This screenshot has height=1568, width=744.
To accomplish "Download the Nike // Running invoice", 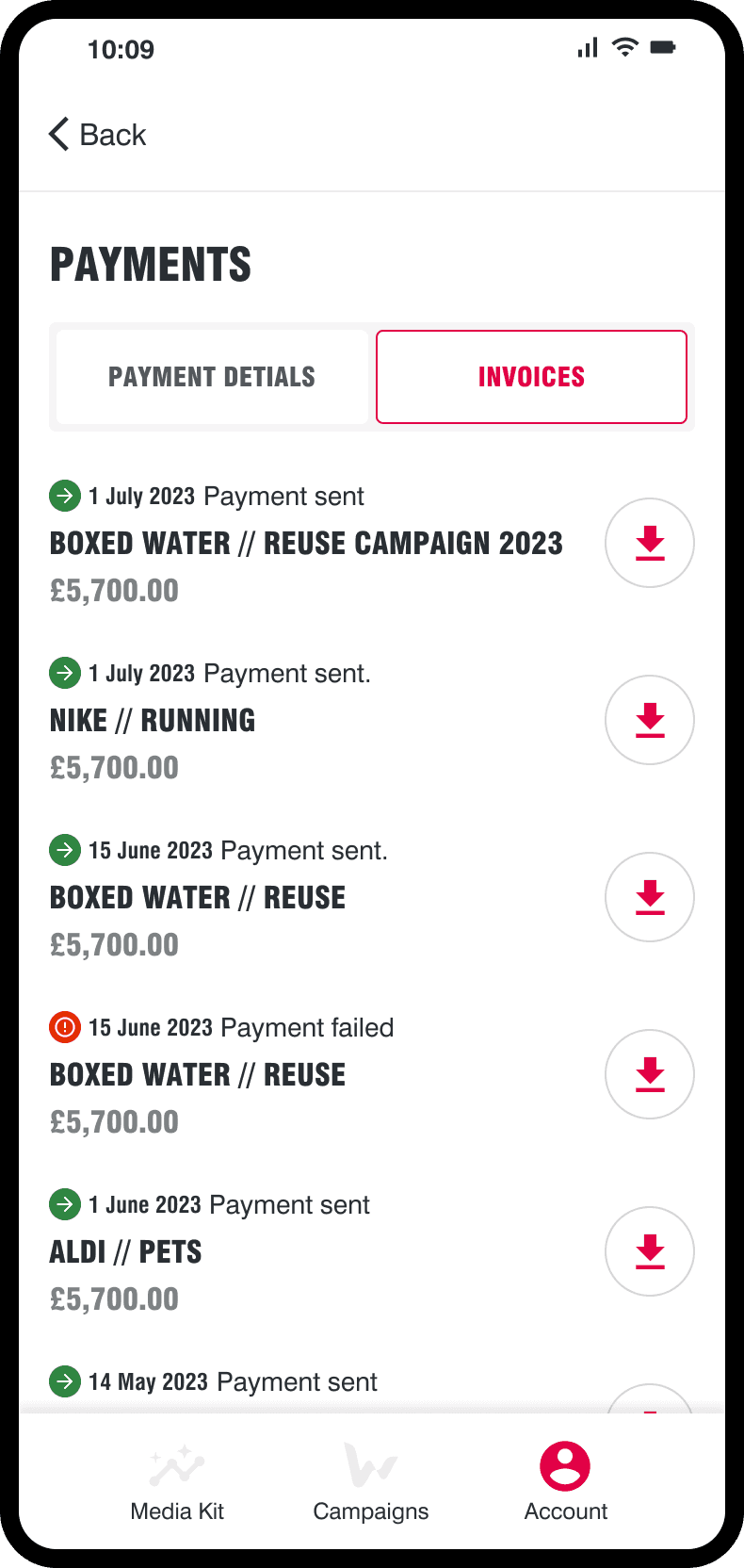I will [x=649, y=720].
